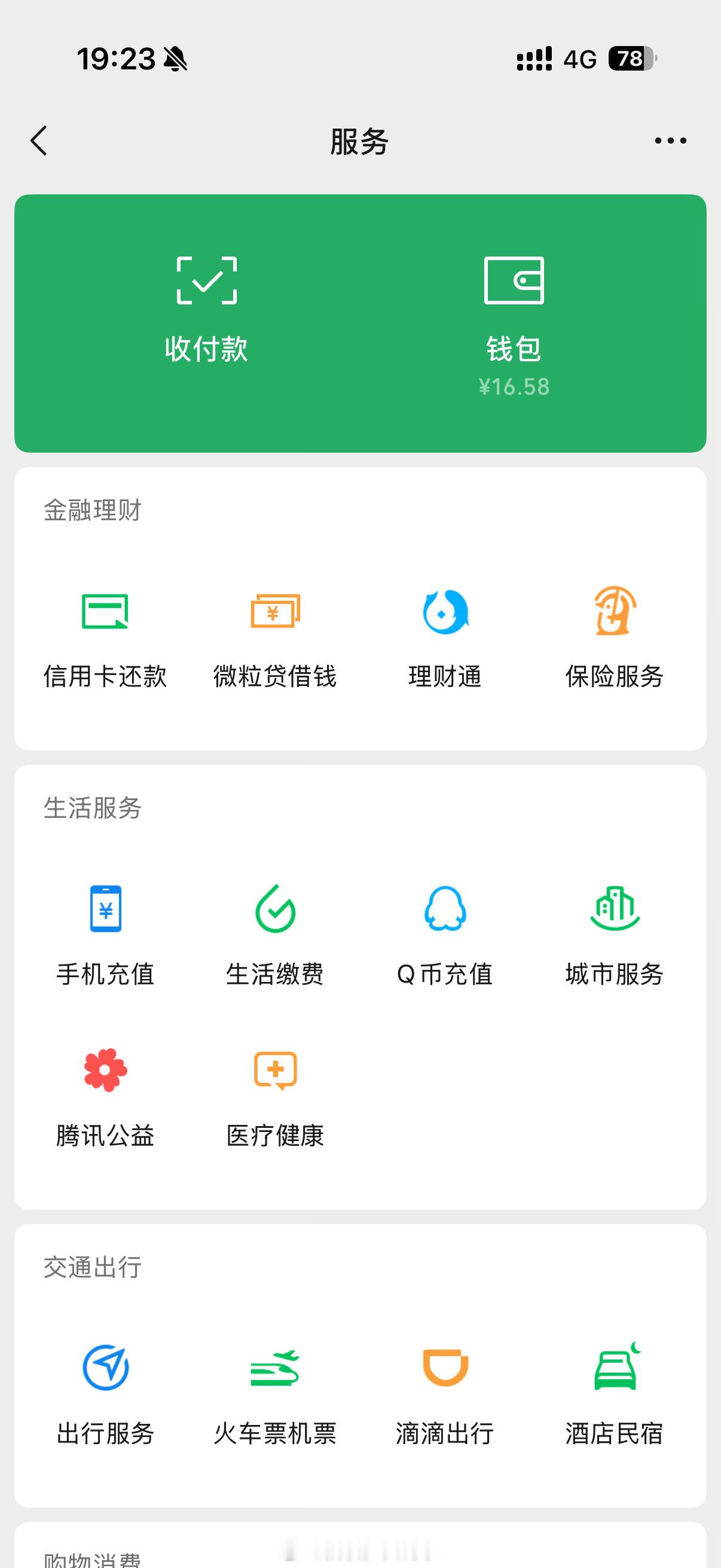
Task: Open the 钱包 wallet
Action: [513, 304]
